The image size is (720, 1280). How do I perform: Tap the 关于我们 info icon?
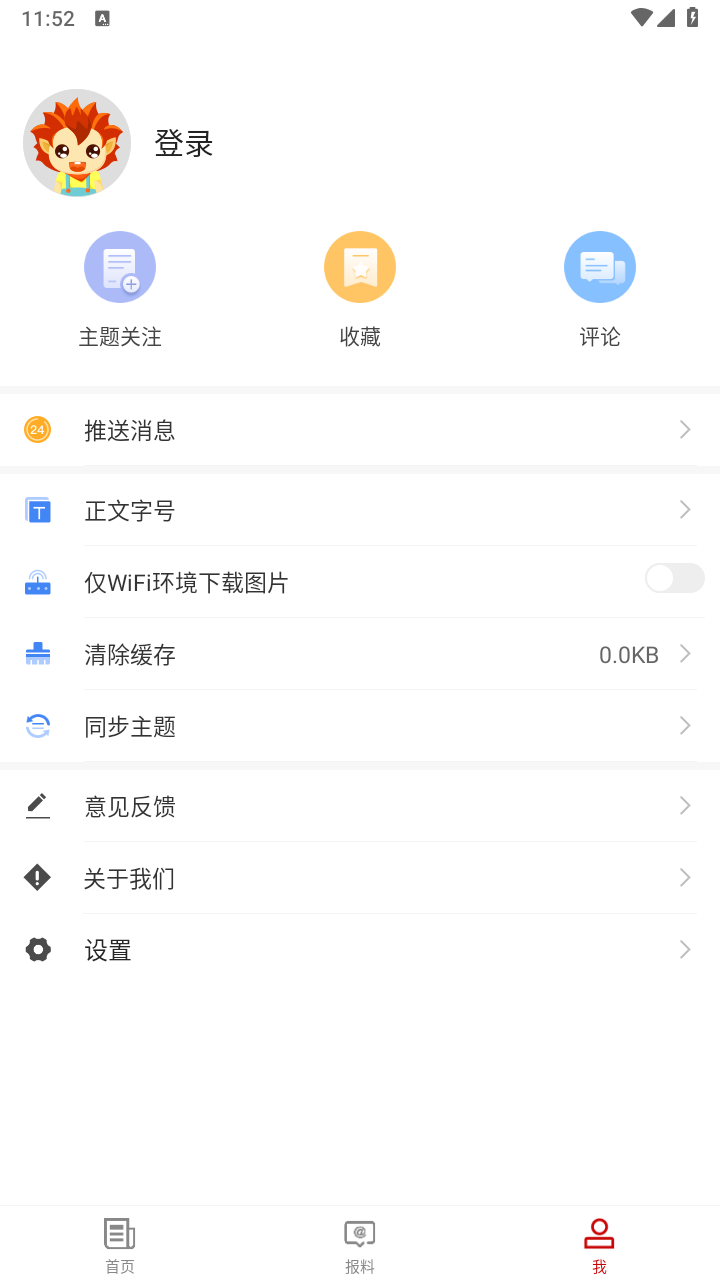(37, 876)
